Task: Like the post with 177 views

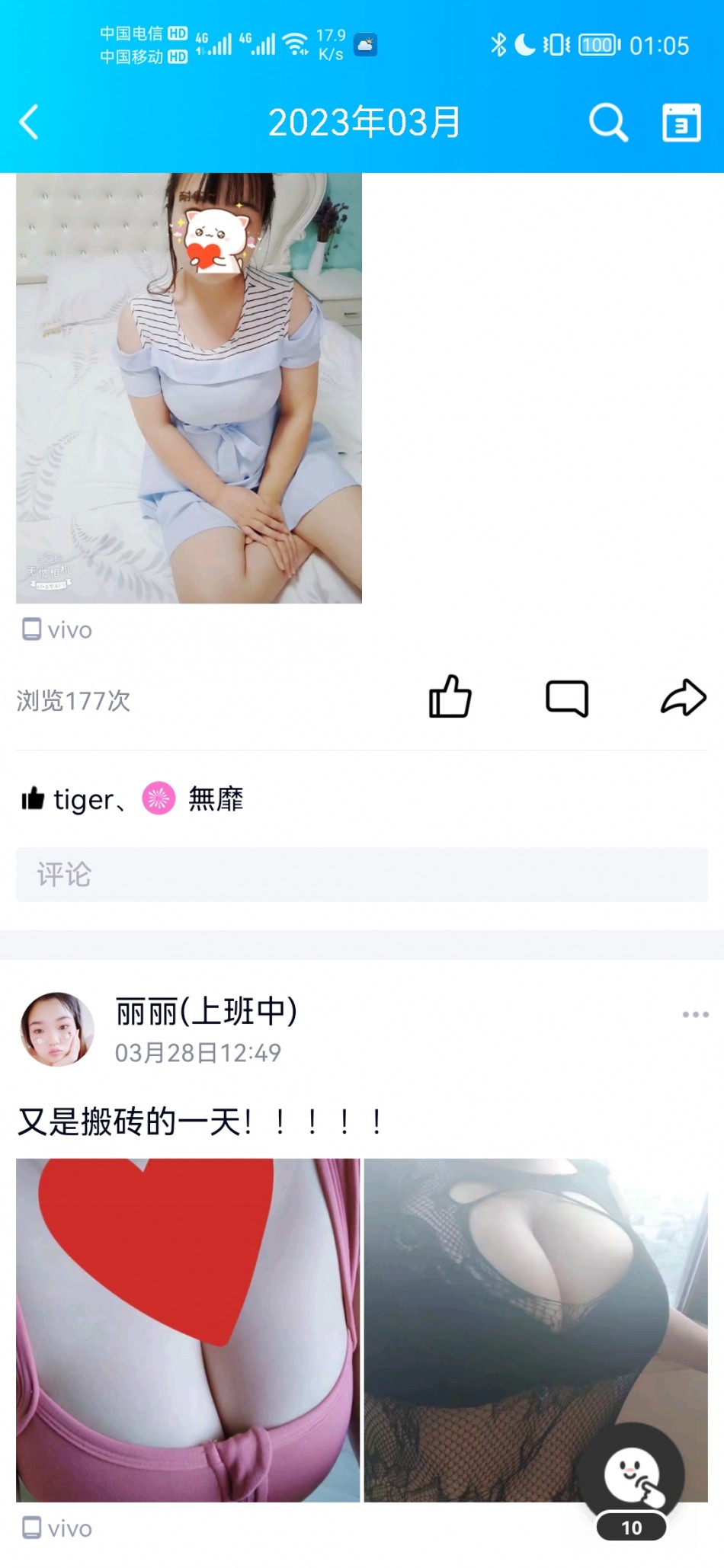Action: pos(450,697)
